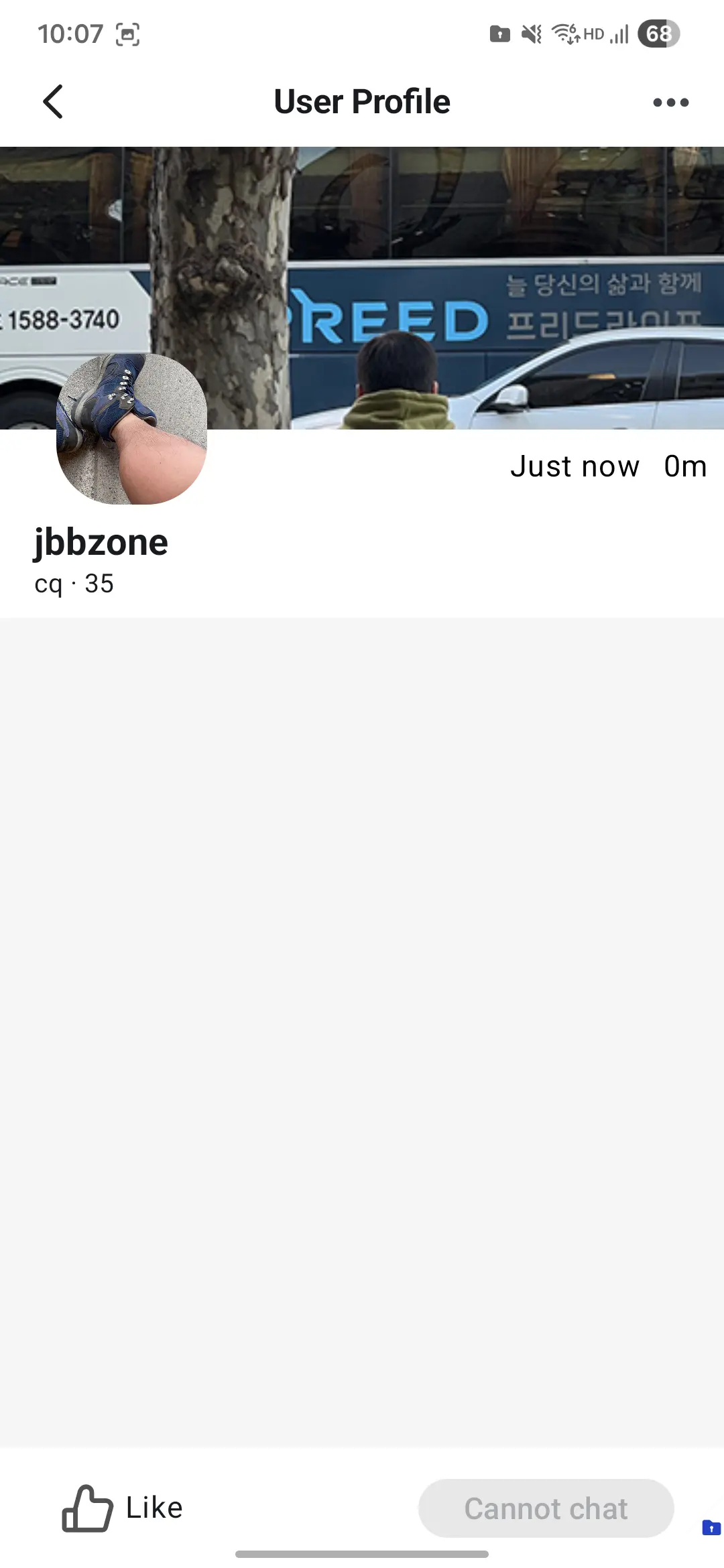724x1568 pixels.
Task: Select the username jbbzone
Action: (101, 543)
